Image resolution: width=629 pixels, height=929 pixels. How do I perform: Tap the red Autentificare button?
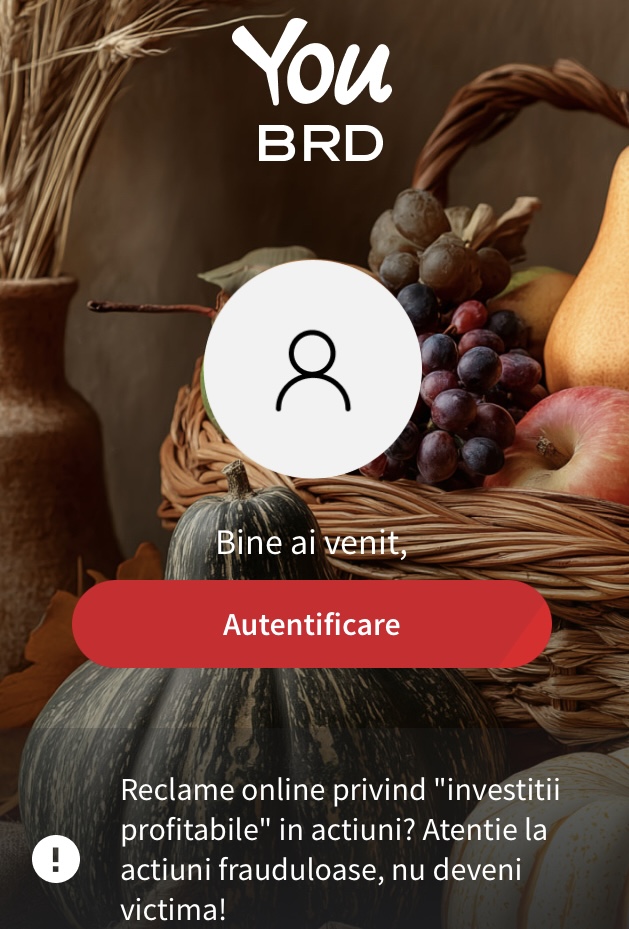(311, 625)
